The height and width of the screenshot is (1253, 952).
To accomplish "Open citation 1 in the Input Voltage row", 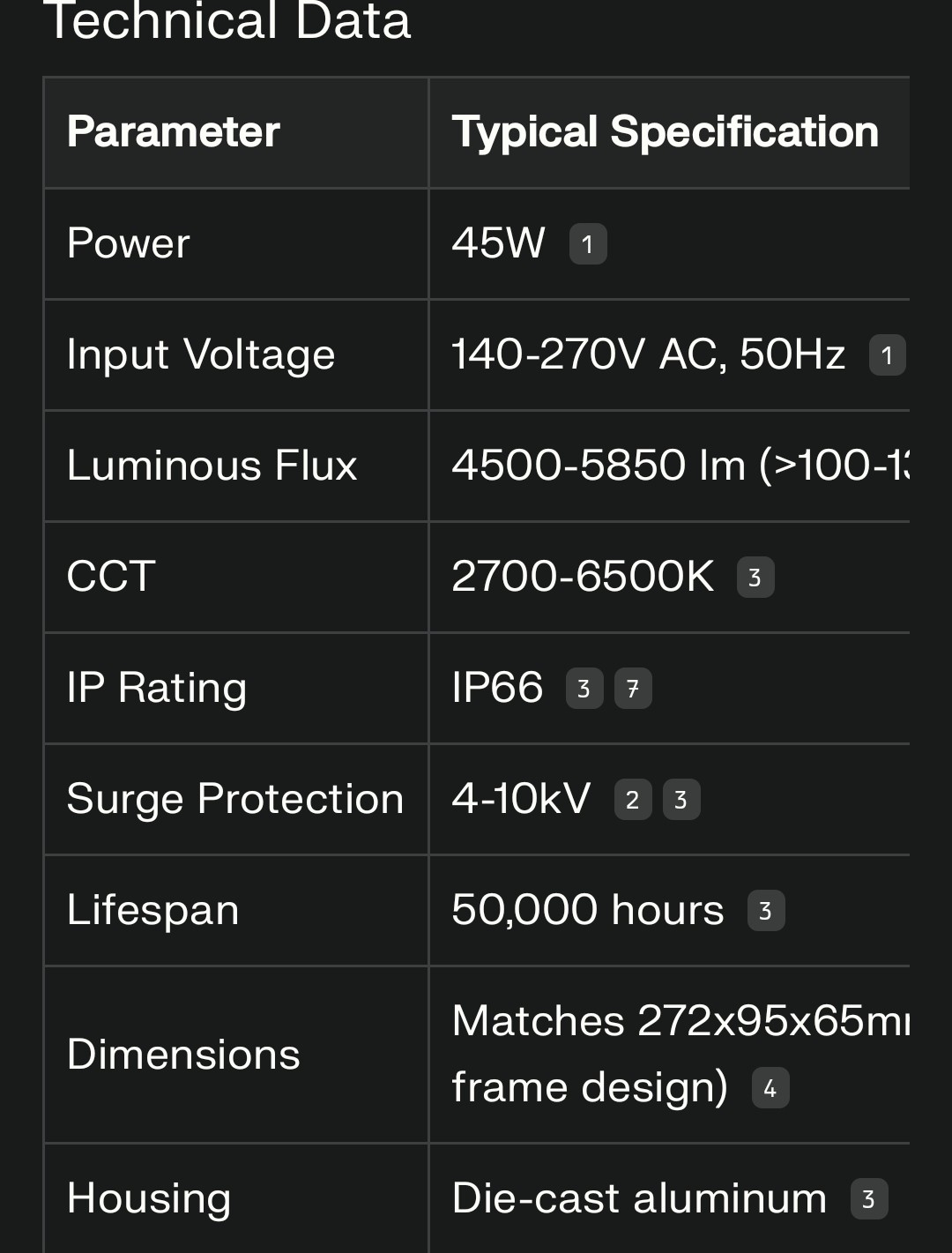I will point(887,355).
